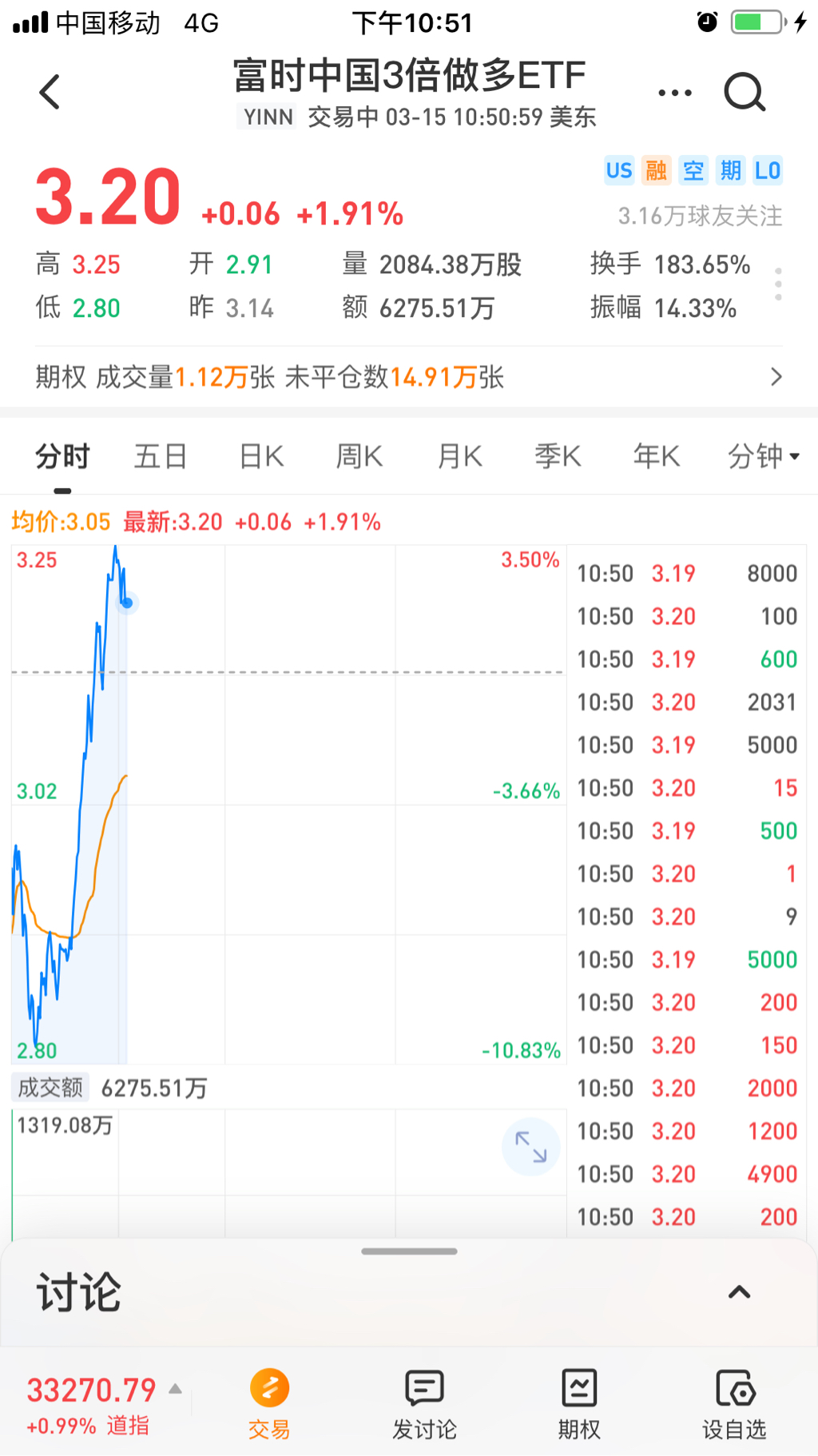
Task: Open the search magnifier icon
Action: pos(745,93)
